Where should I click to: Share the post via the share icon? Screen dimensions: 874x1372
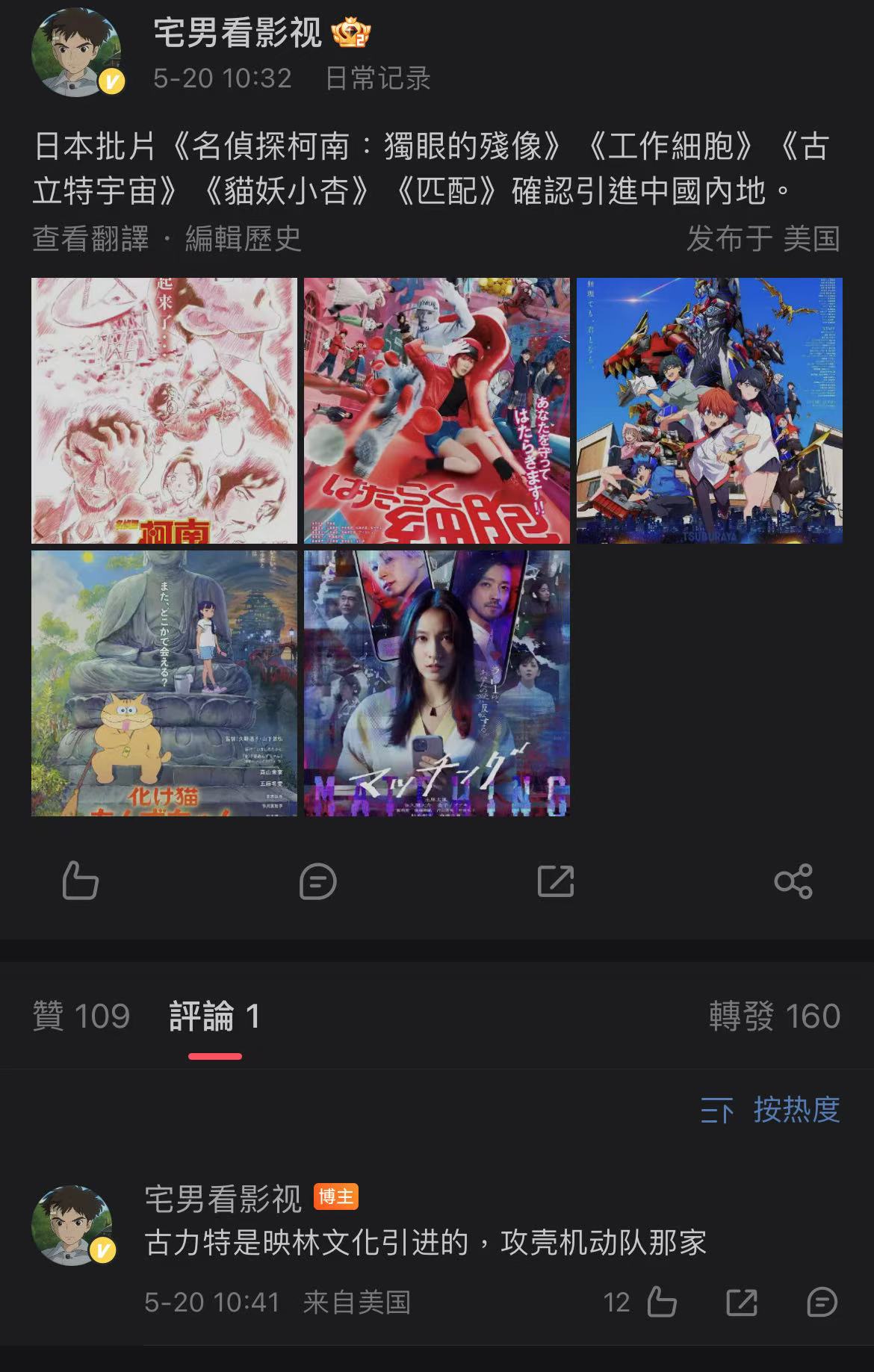tap(793, 881)
